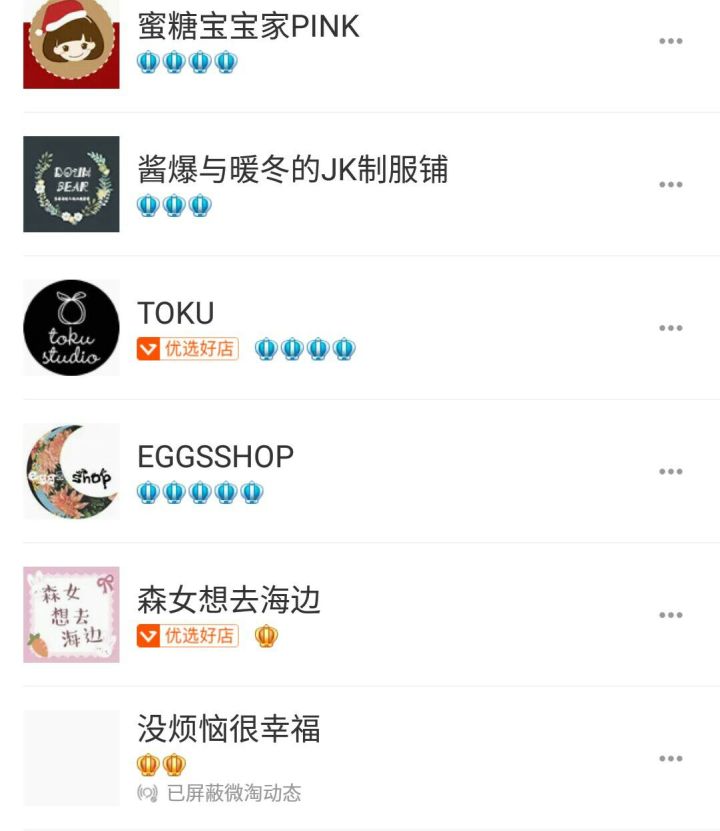Open more options for EGGSSHOP

pyautogui.click(x=670, y=471)
